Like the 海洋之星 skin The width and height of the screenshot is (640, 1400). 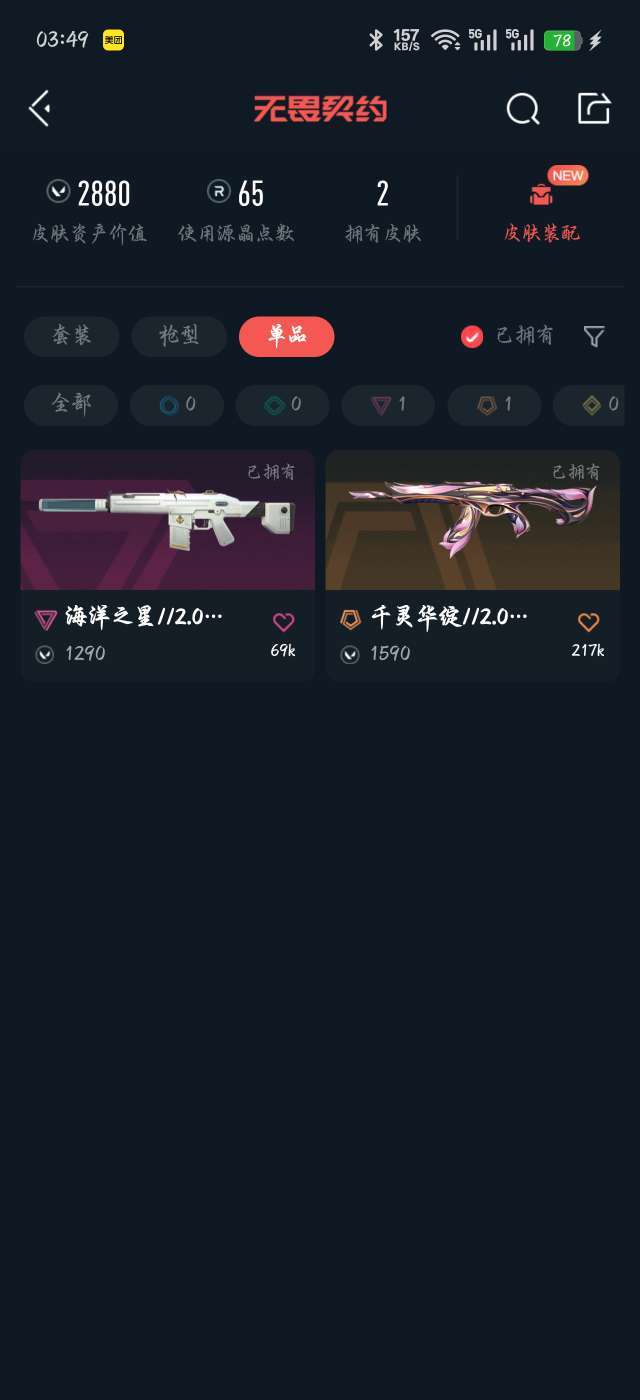[x=283, y=623]
